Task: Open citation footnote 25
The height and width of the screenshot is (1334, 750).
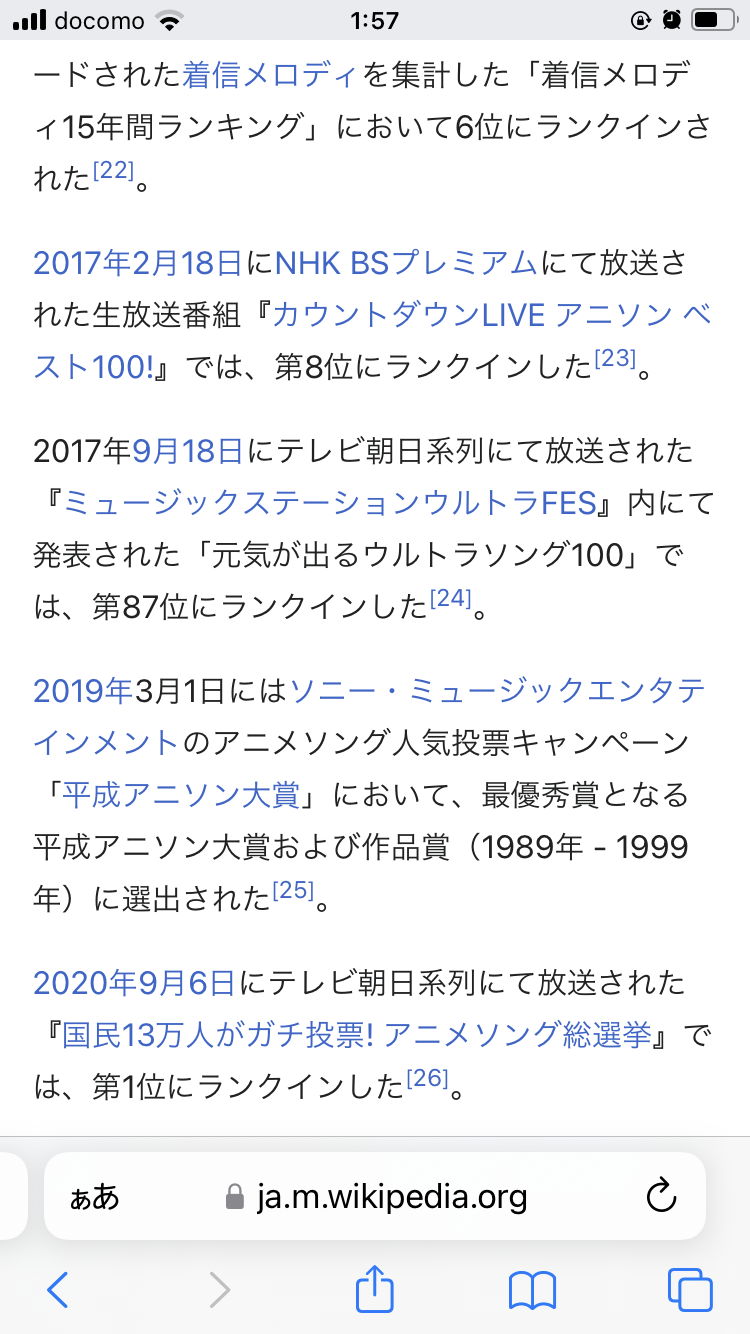Action: pyautogui.click(x=294, y=890)
